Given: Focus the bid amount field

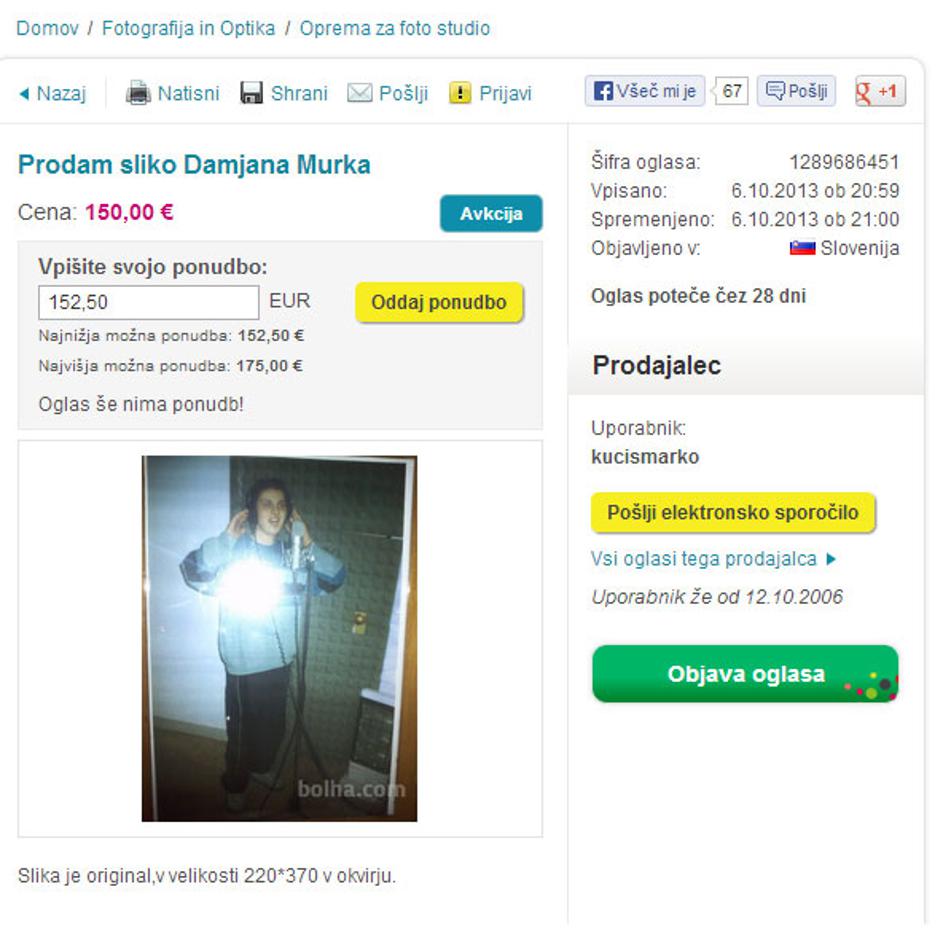Looking at the screenshot, I should pos(148,302).
